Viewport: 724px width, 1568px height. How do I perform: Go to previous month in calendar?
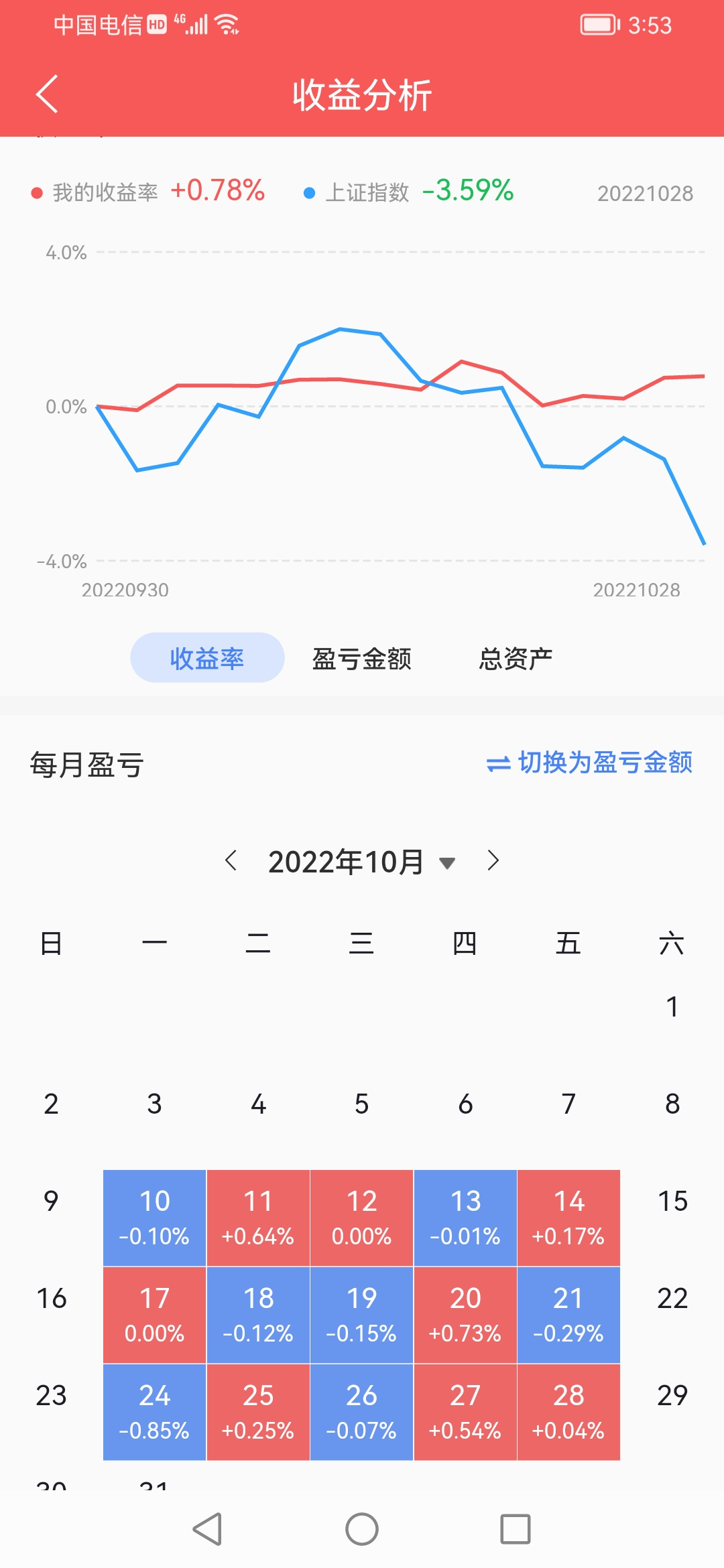[x=231, y=860]
